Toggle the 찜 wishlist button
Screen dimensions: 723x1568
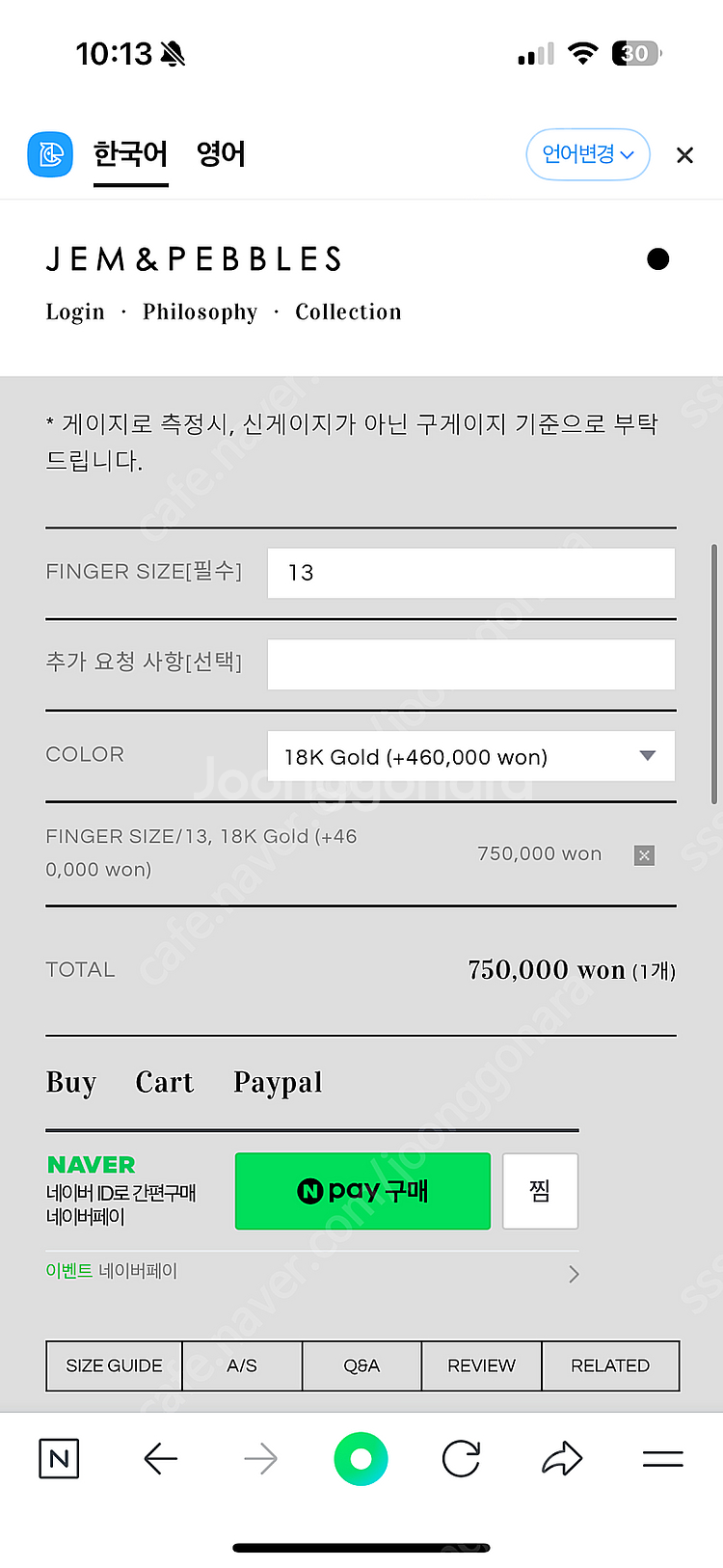click(x=540, y=1191)
